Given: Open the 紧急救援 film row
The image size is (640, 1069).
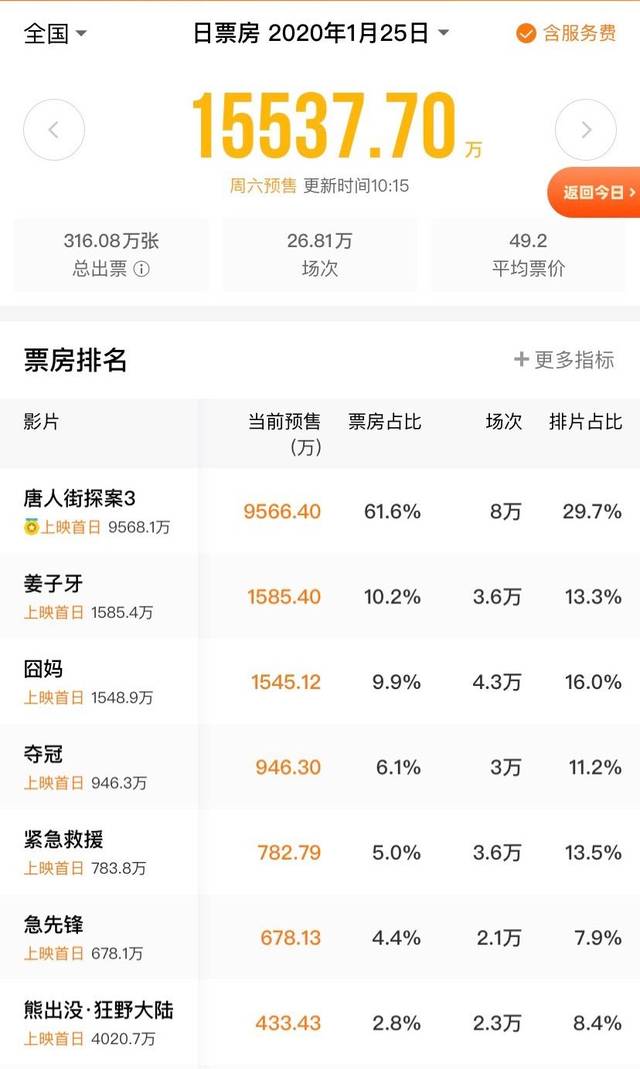Looking at the screenshot, I should pos(320,852).
